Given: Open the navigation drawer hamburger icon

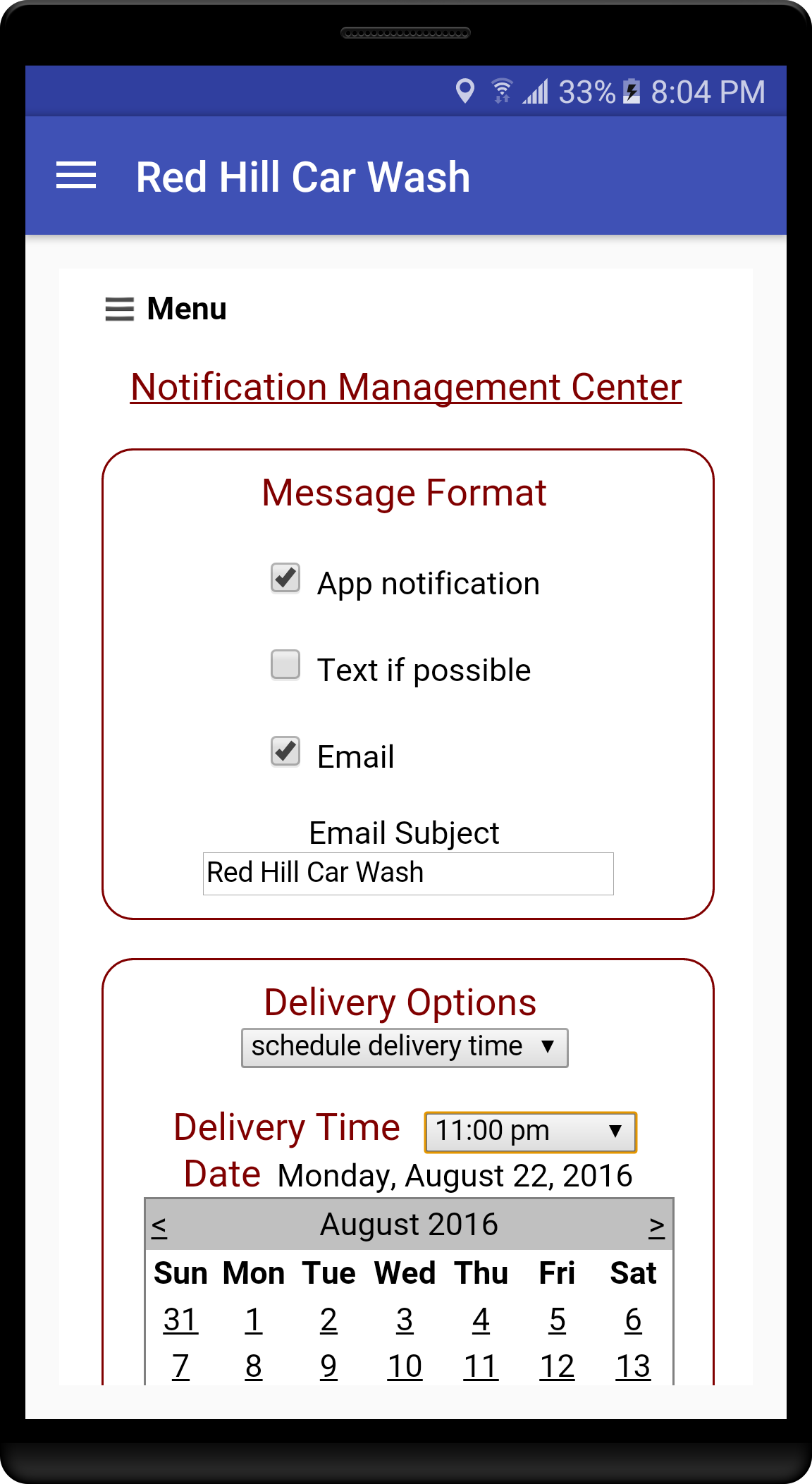Looking at the screenshot, I should [76, 176].
